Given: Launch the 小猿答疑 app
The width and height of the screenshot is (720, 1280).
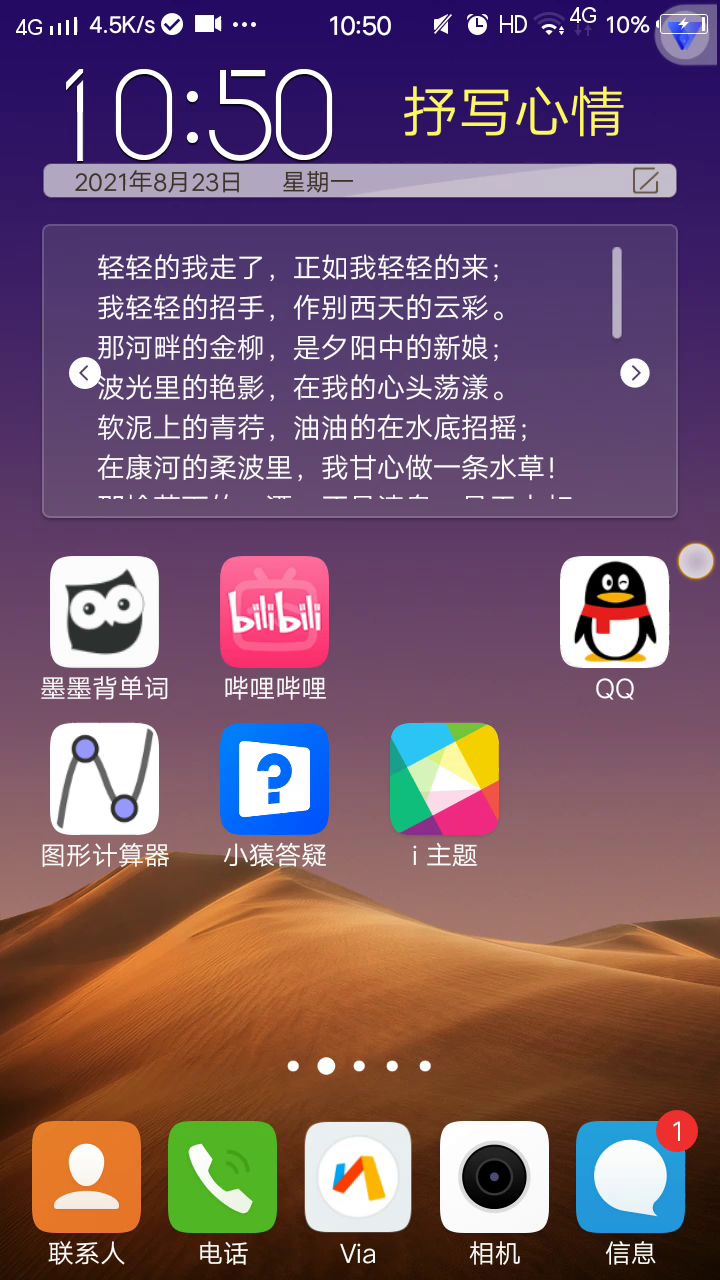Looking at the screenshot, I should (x=275, y=779).
